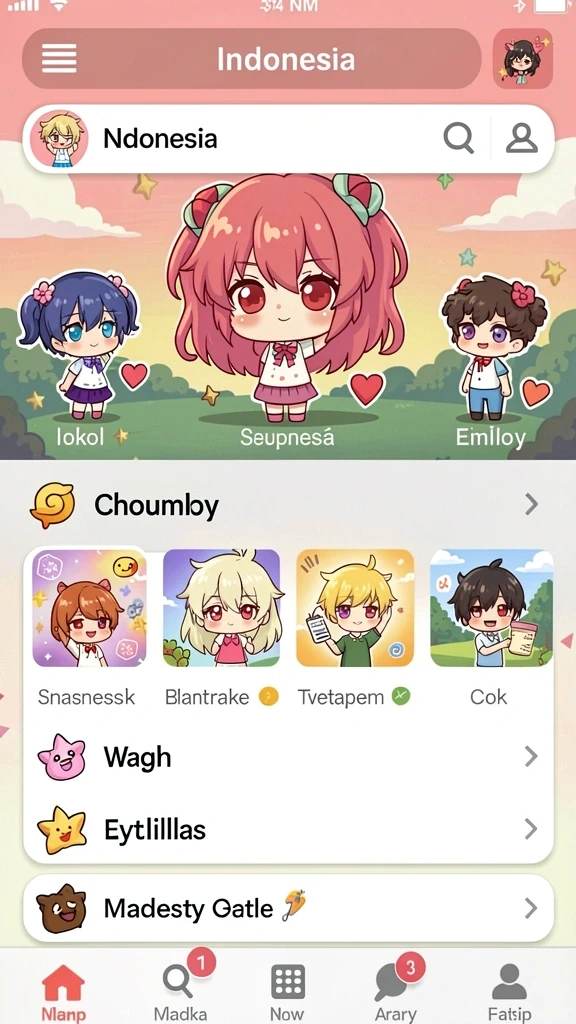Open the avatar profile at top right
576x1024 pixels.
(523, 59)
